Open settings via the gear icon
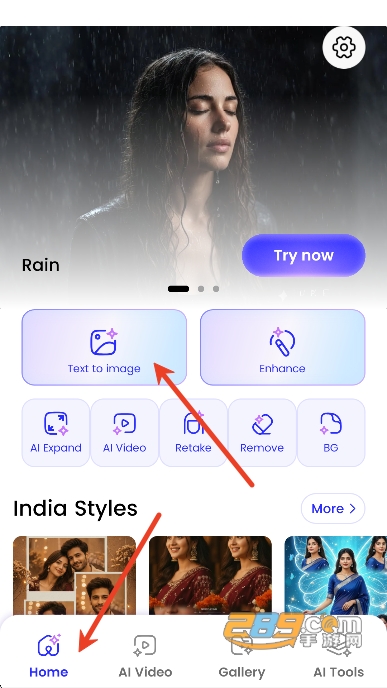The width and height of the screenshot is (387, 688). pos(344,47)
